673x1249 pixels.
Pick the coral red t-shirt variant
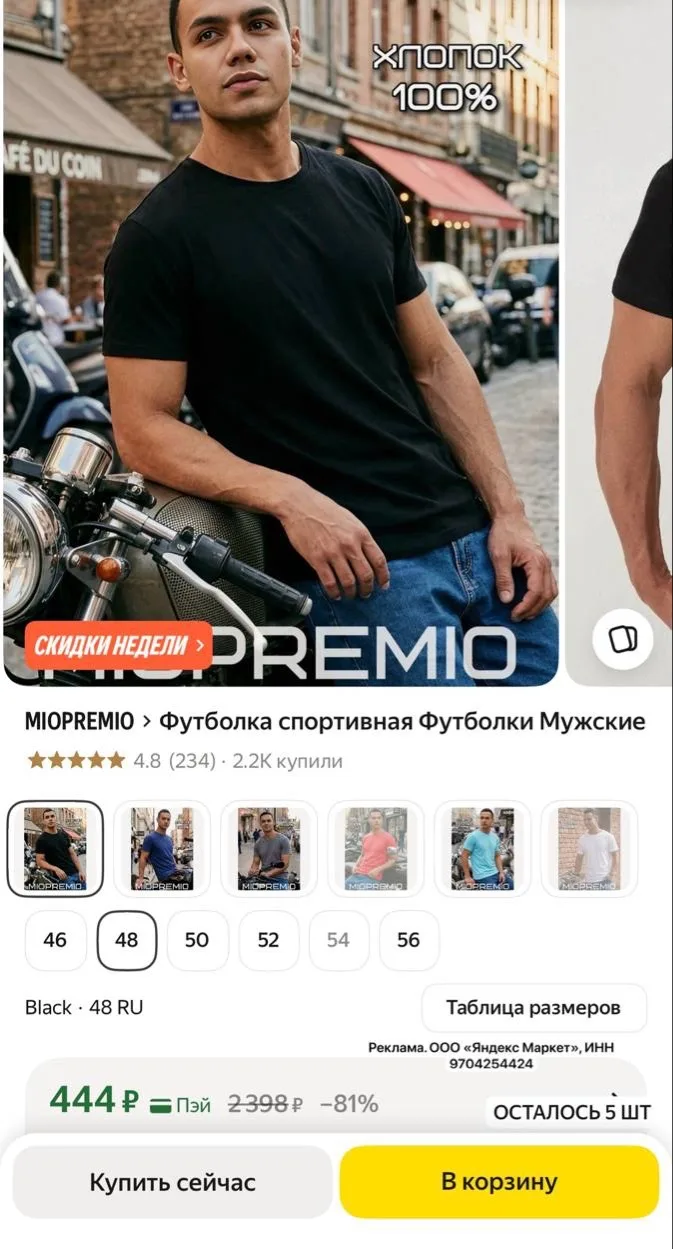point(376,848)
